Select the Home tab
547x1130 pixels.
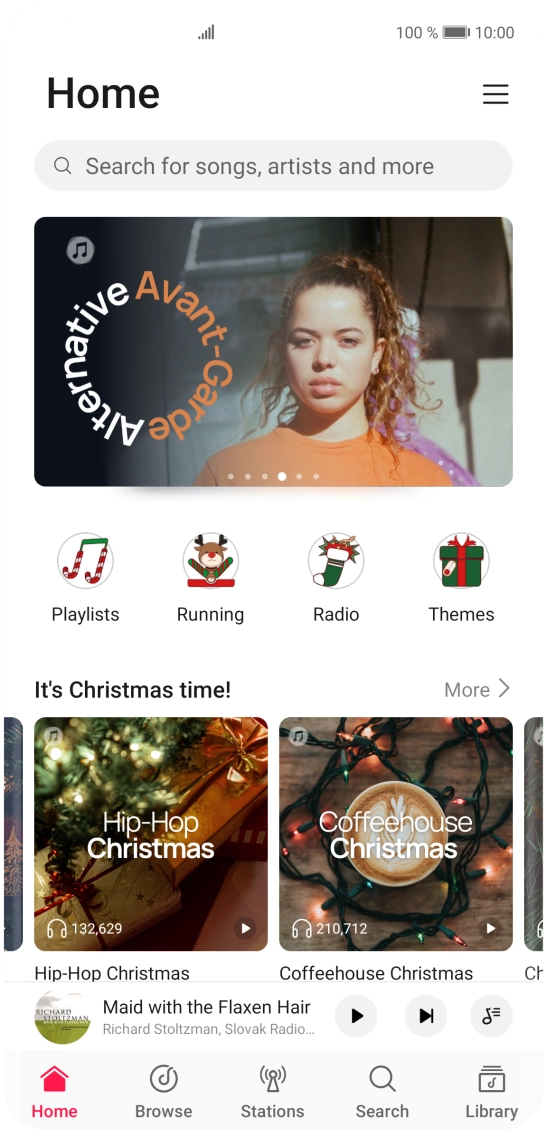(x=54, y=1092)
